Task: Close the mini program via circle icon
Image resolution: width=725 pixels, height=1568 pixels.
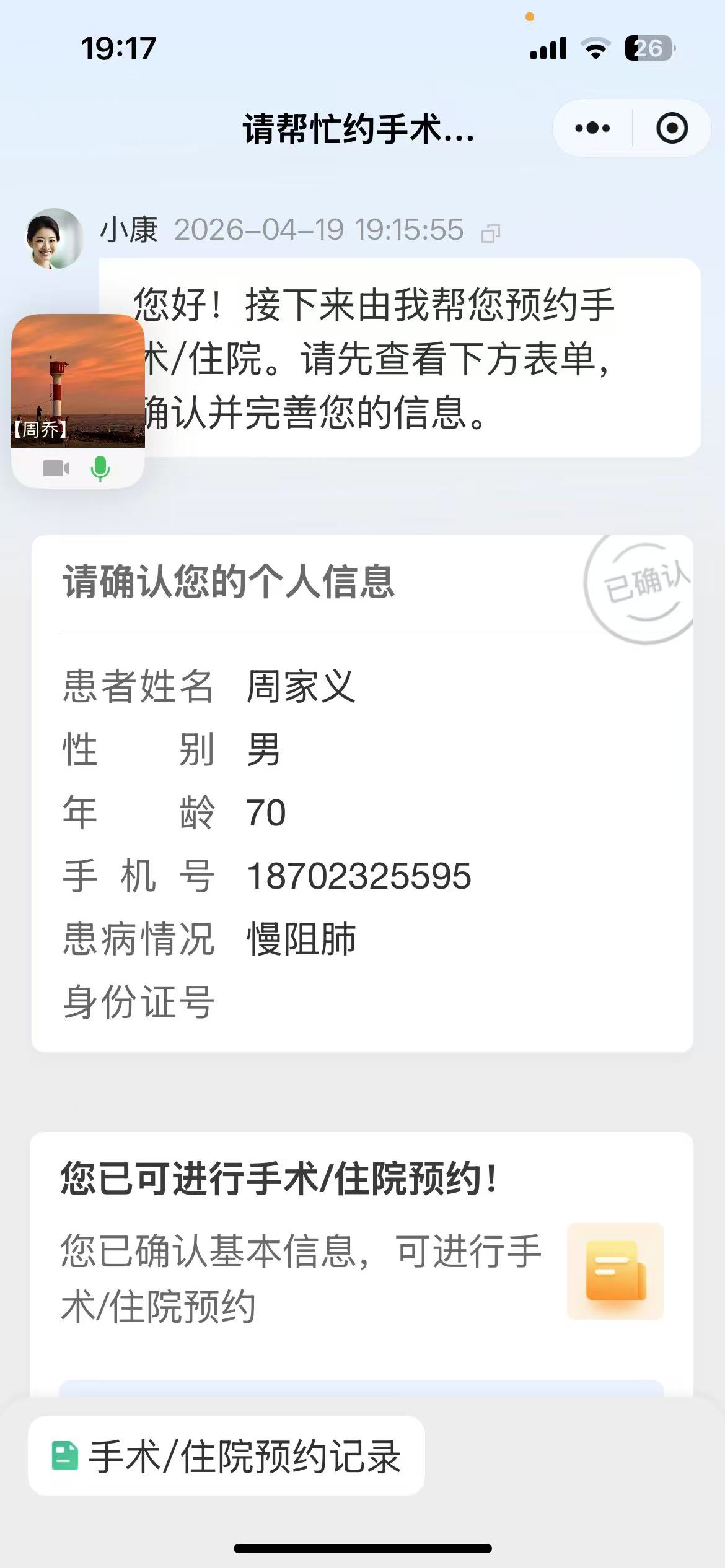Action: point(672,128)
